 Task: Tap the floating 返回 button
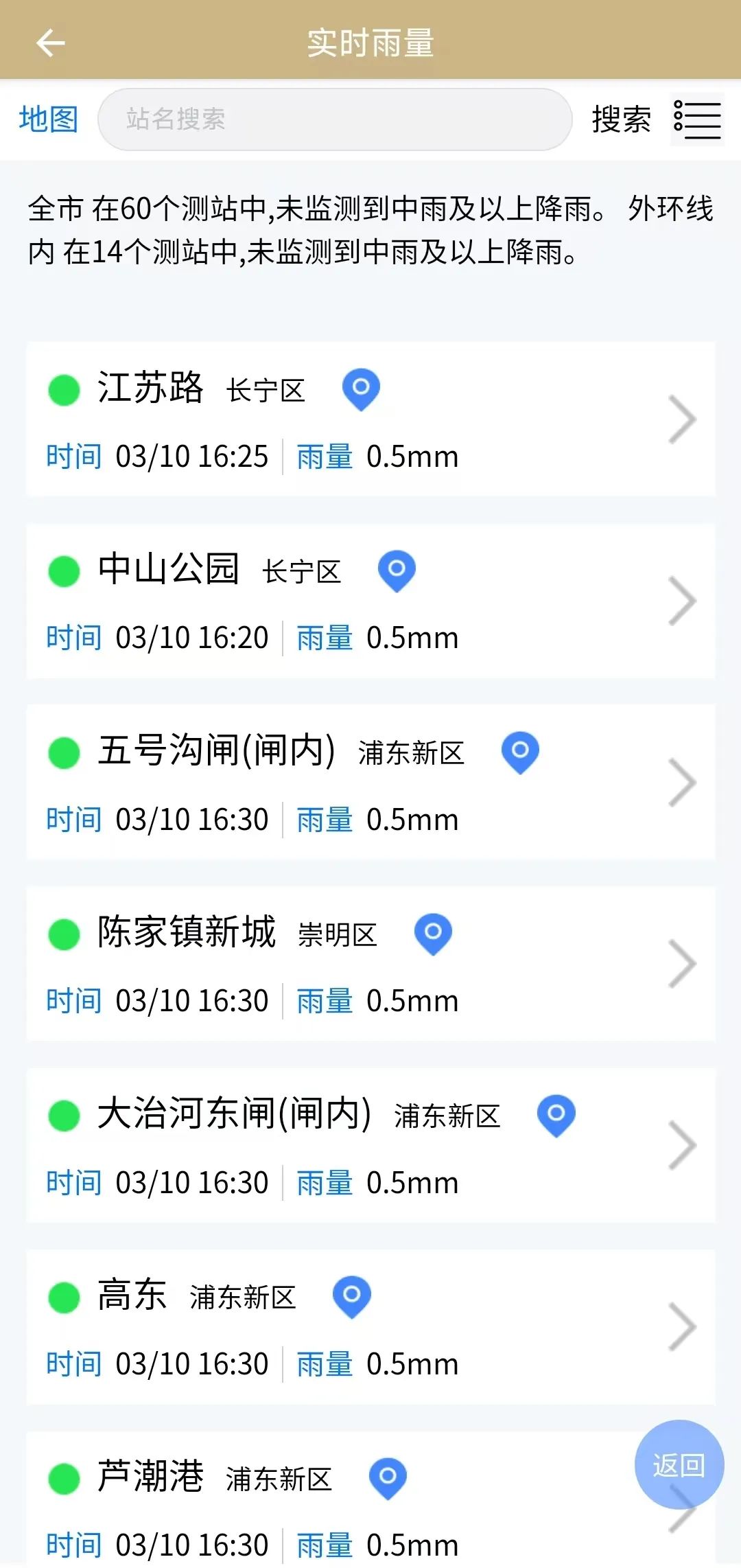679,1464
